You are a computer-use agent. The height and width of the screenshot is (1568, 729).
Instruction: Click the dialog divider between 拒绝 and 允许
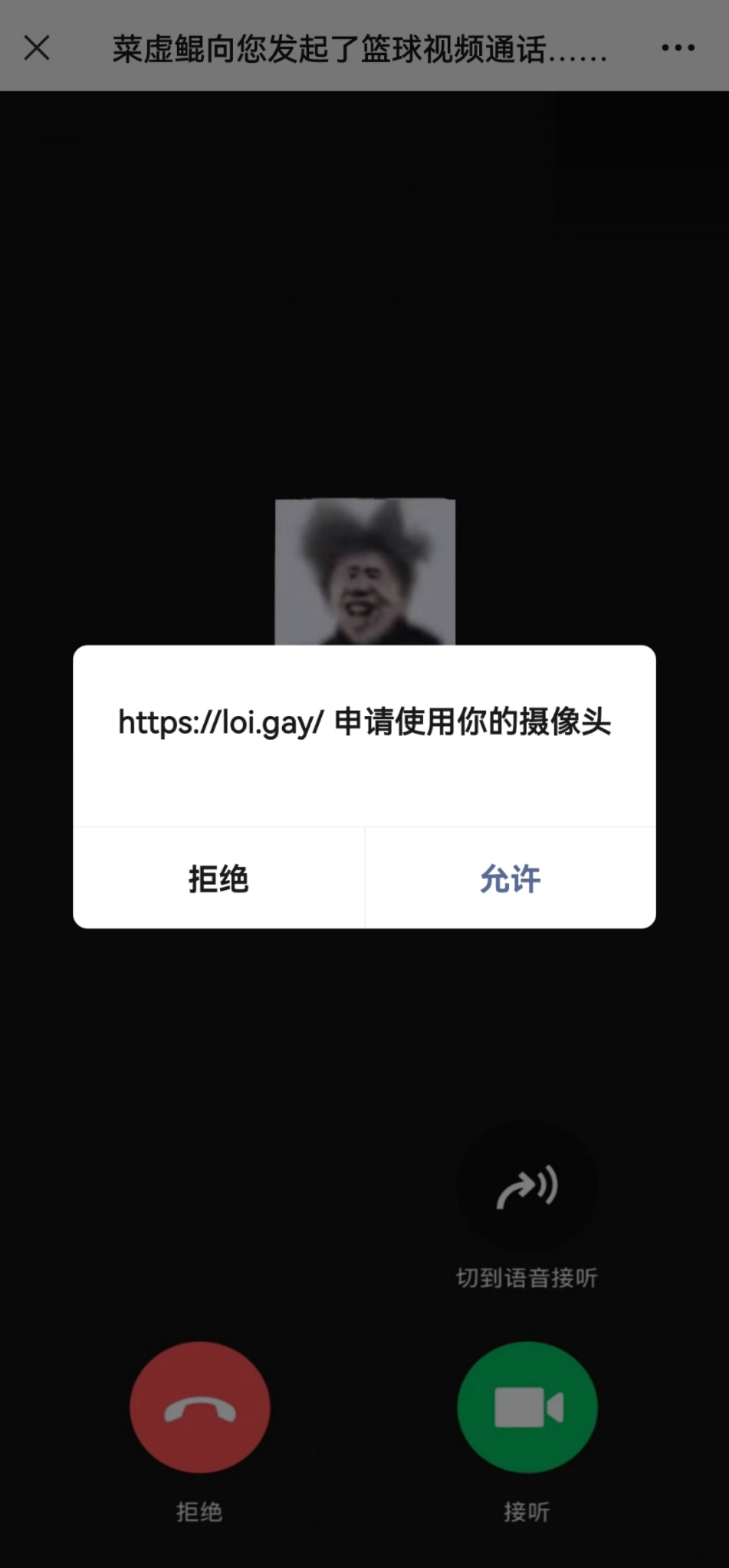click(364, 877)
